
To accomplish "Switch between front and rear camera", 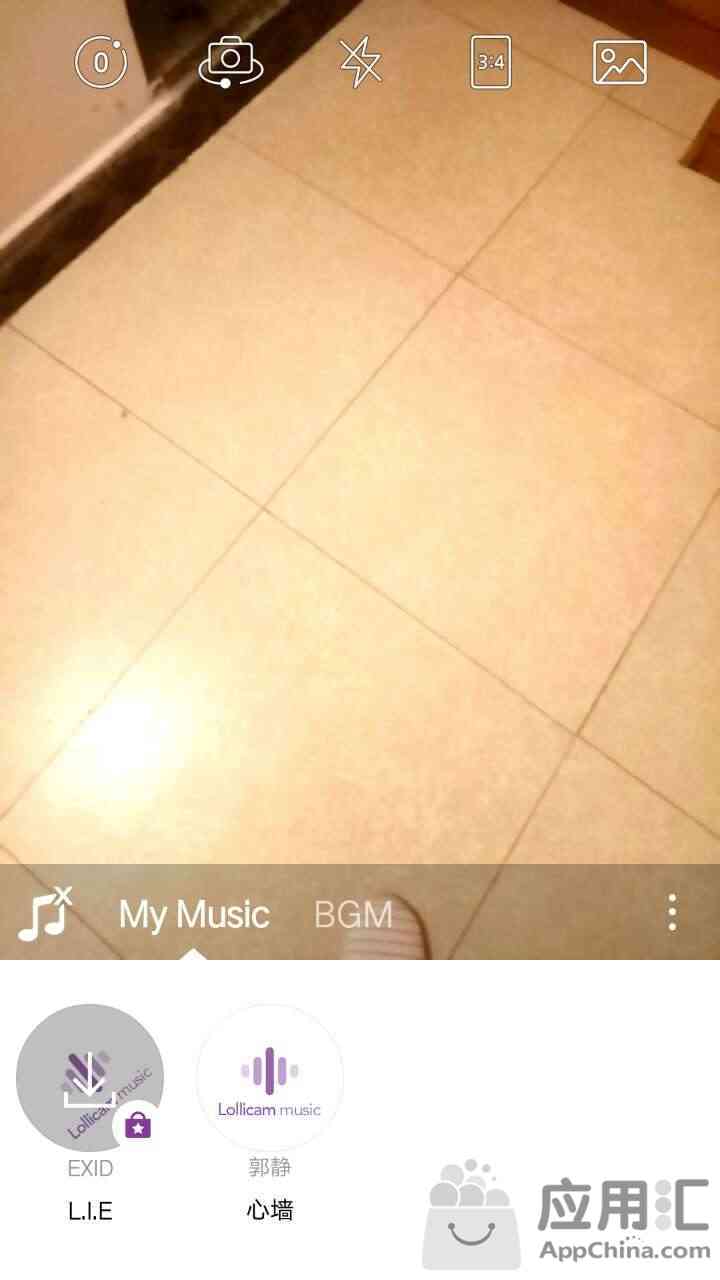I will [x=231, y=62].
